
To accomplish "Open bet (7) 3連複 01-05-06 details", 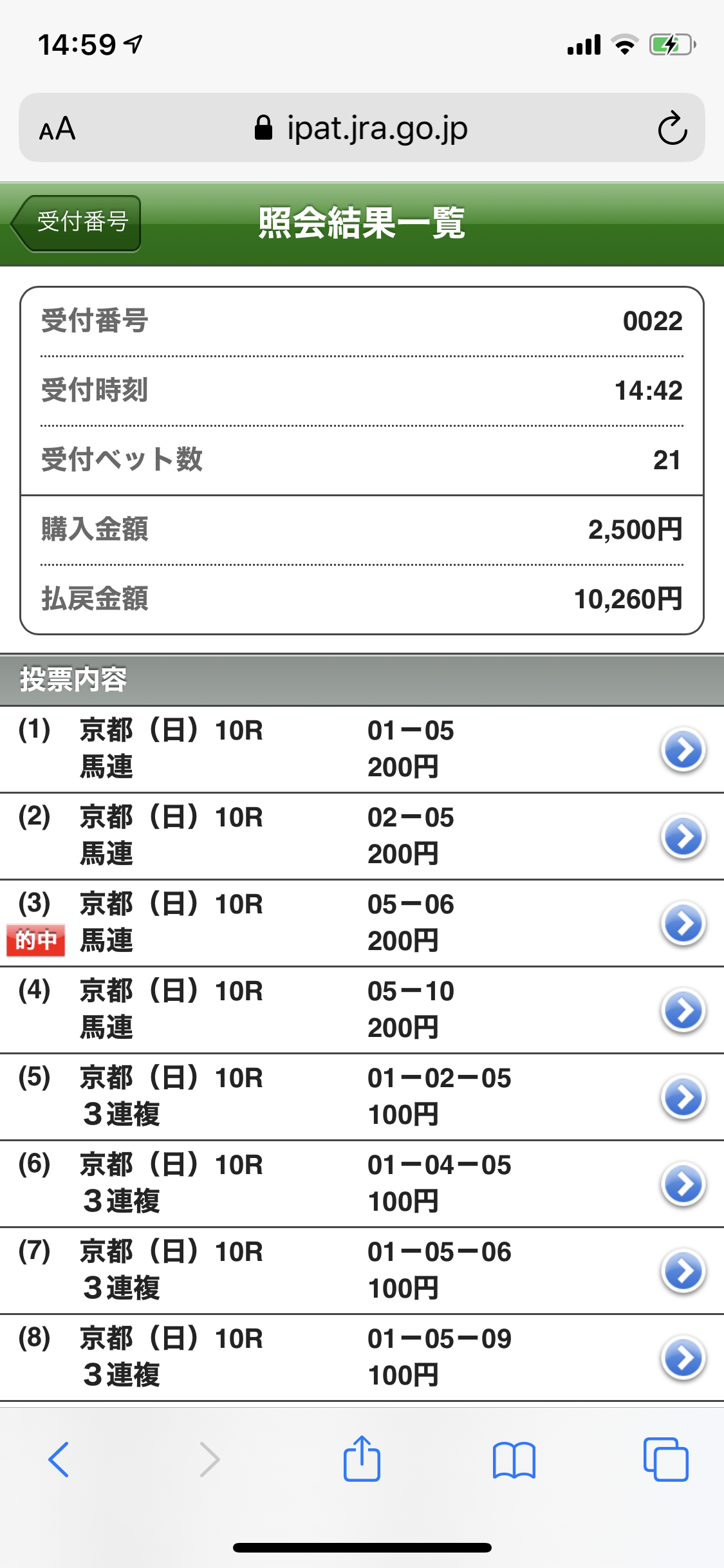I will click(x=683, y=1271).
